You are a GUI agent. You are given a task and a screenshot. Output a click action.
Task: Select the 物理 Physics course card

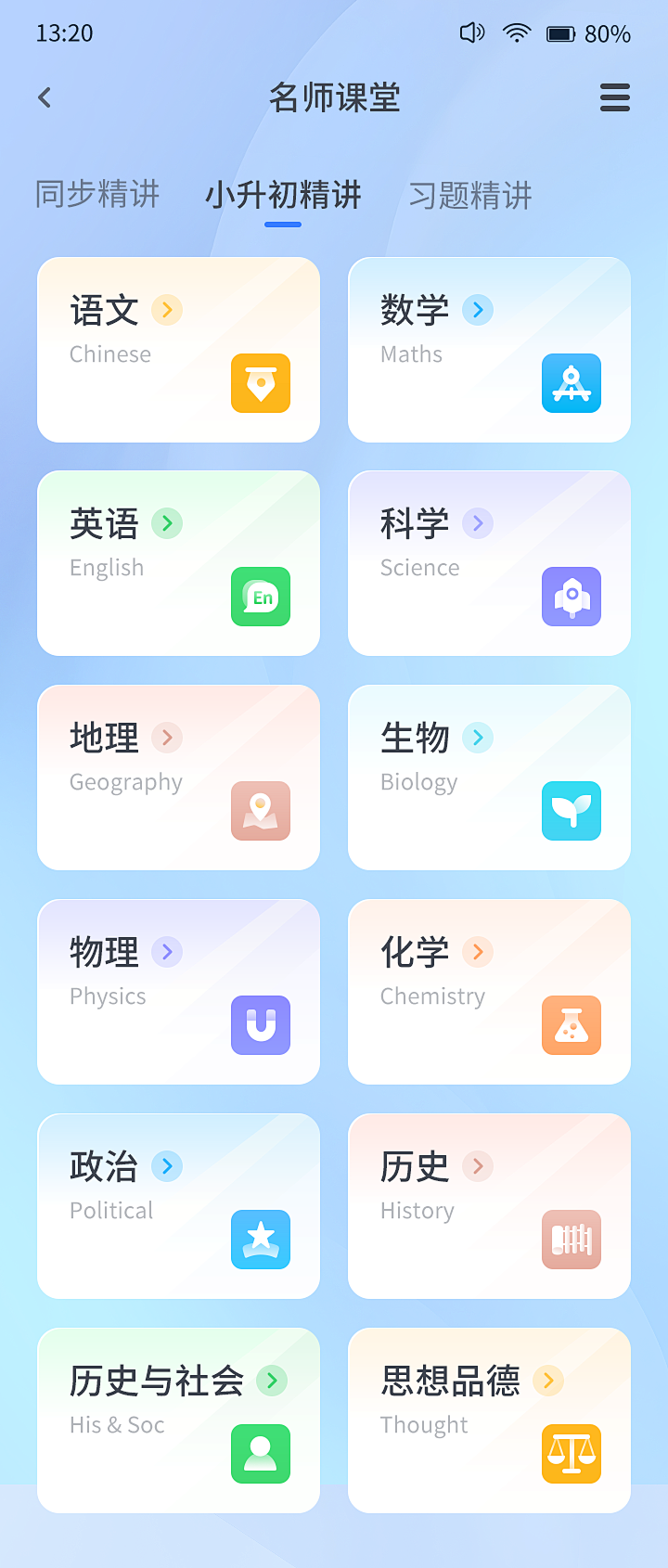(x=178, y=992)
